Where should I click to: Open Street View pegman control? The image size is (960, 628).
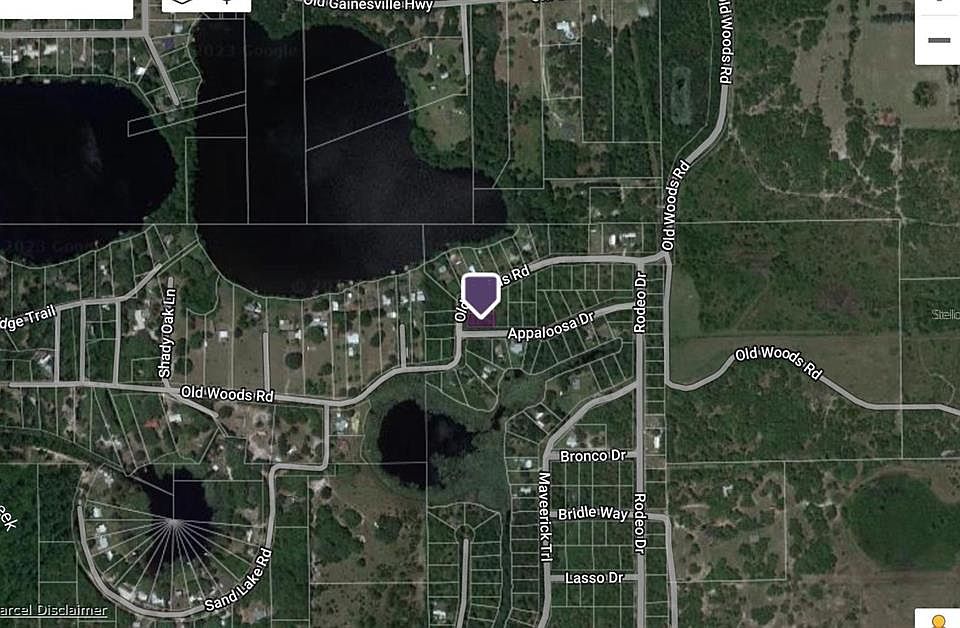[x=938, y=620]
